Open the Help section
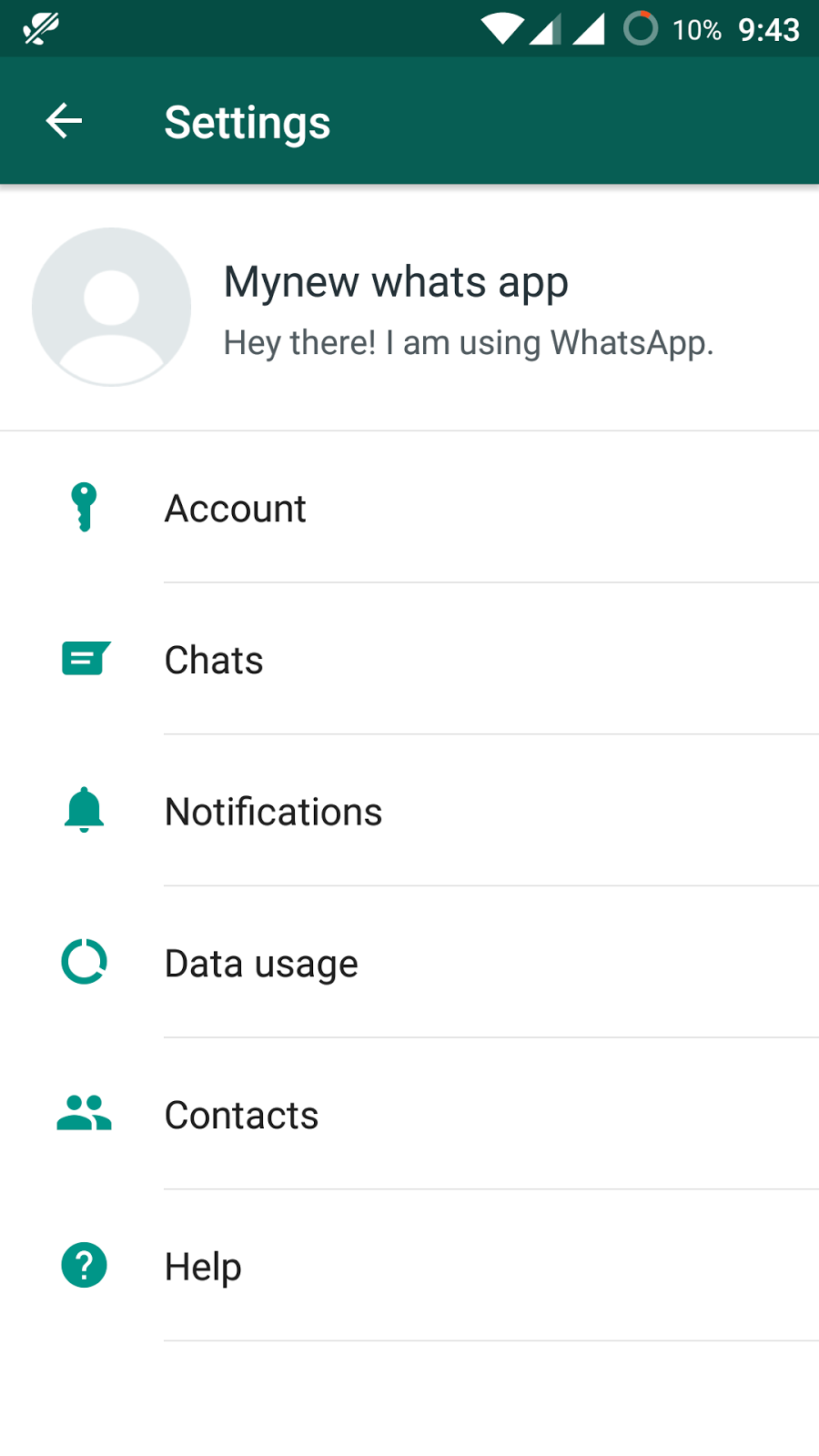This screenshot has height=1456, width=819. [203, 1267]
